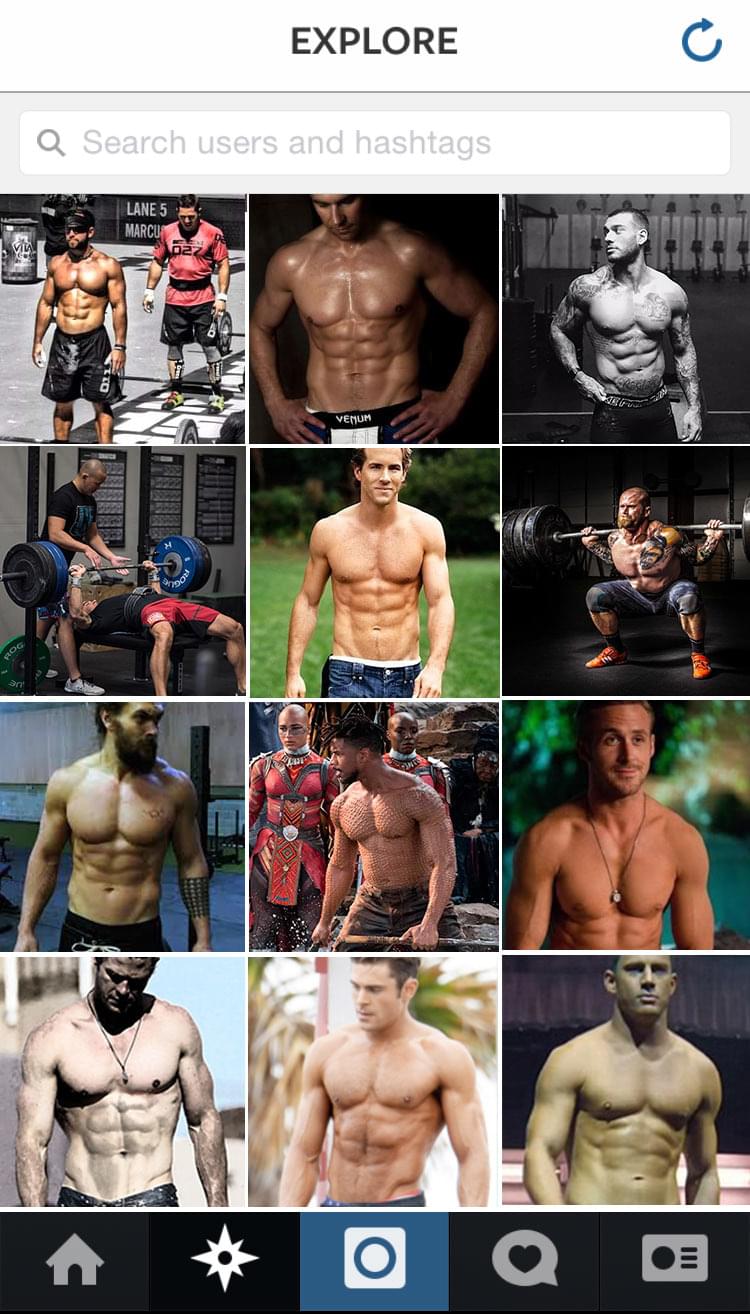Screen dimensions: 750x1314
Task: Open the photo of long-haired bearded man
Action: [x=122, y=826]
